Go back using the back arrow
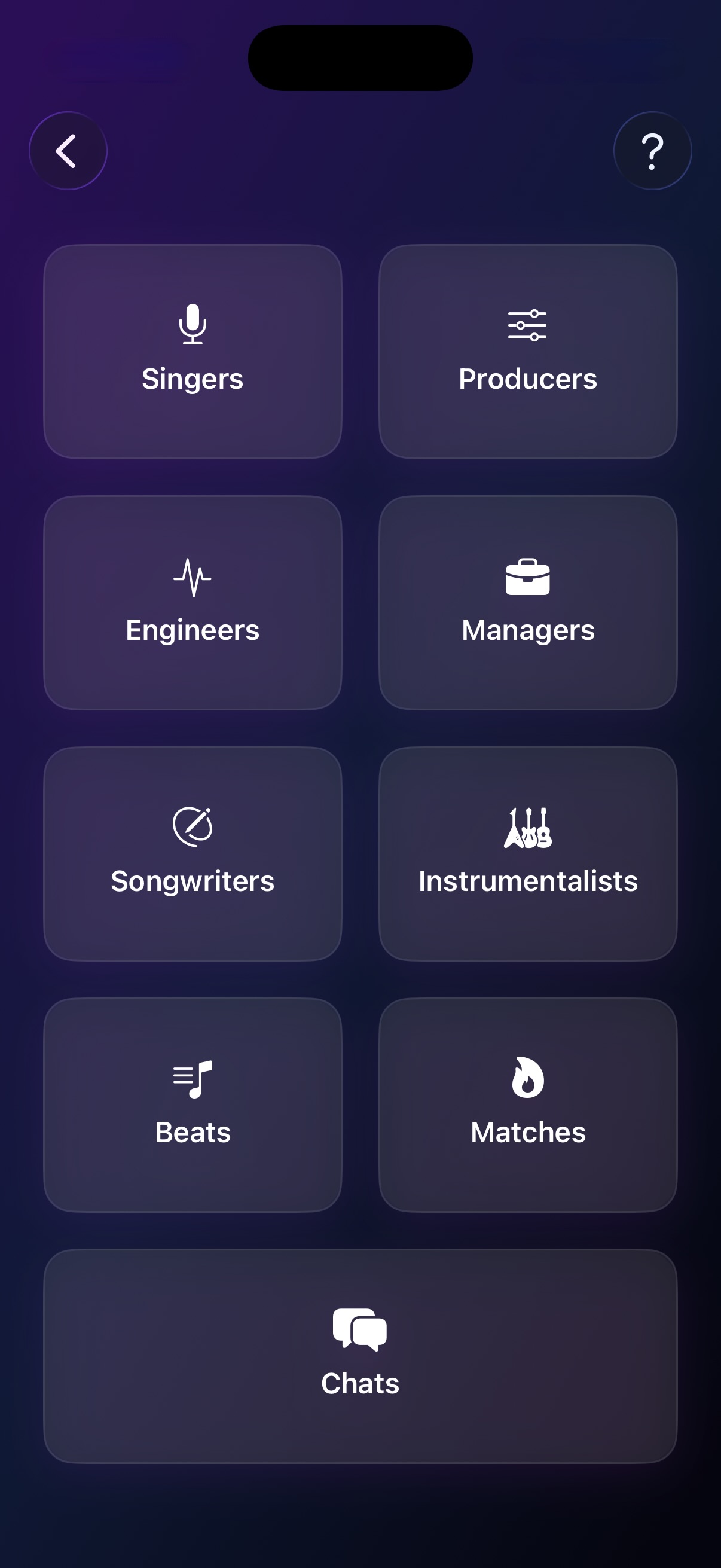 click(68, 151)
